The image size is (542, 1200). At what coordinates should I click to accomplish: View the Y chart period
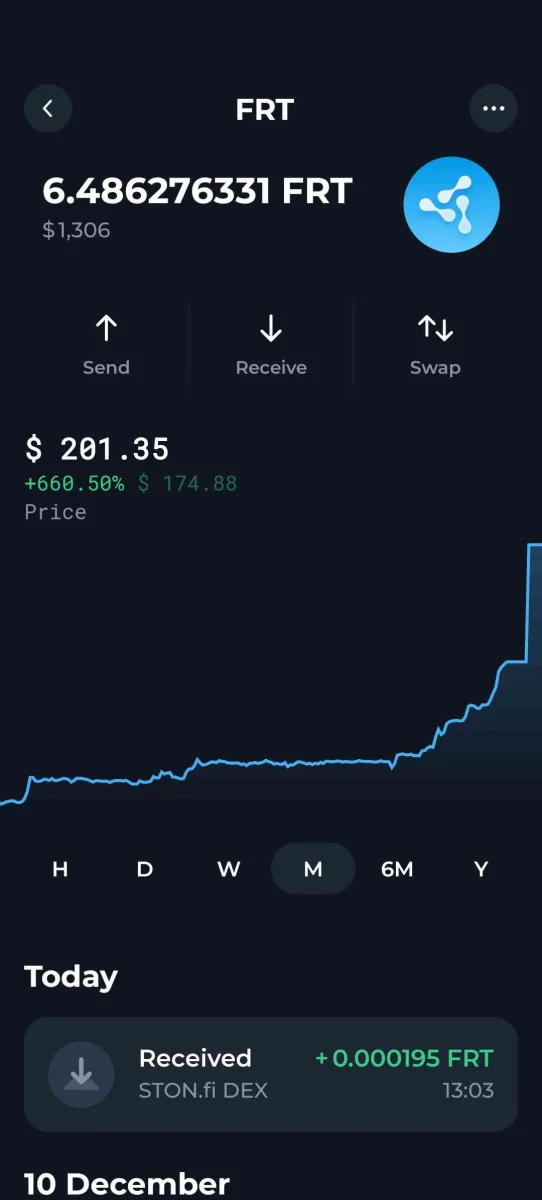point(481,869)
